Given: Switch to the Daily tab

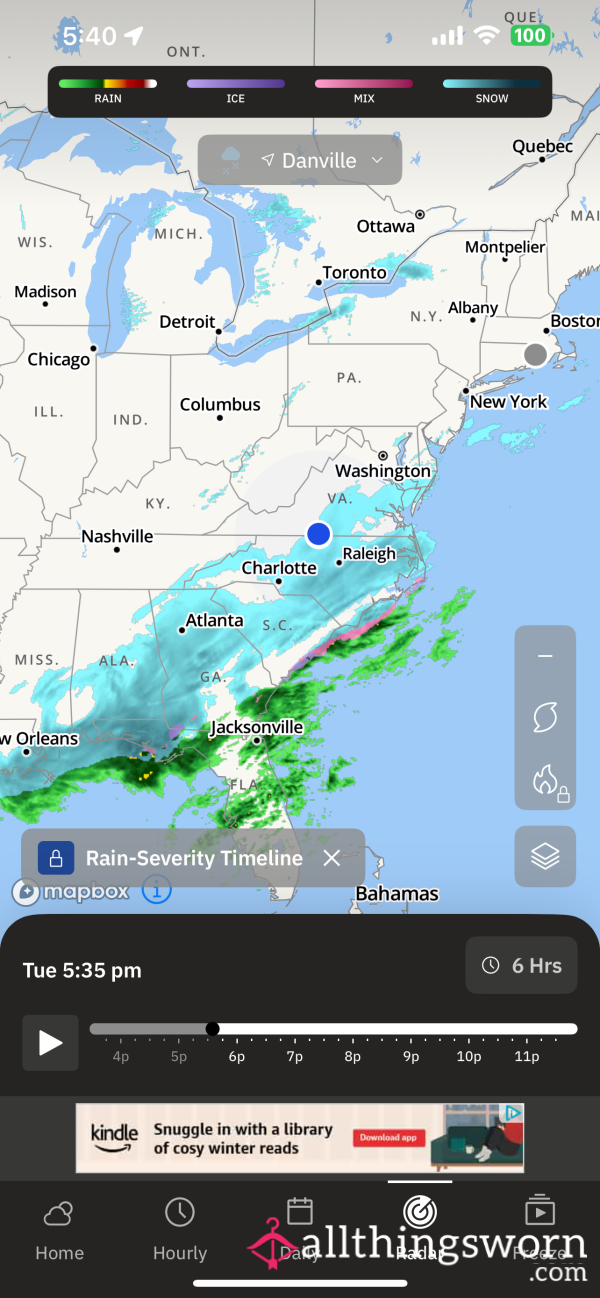Looking at the screenshot, I should [x=300, y=1231].
